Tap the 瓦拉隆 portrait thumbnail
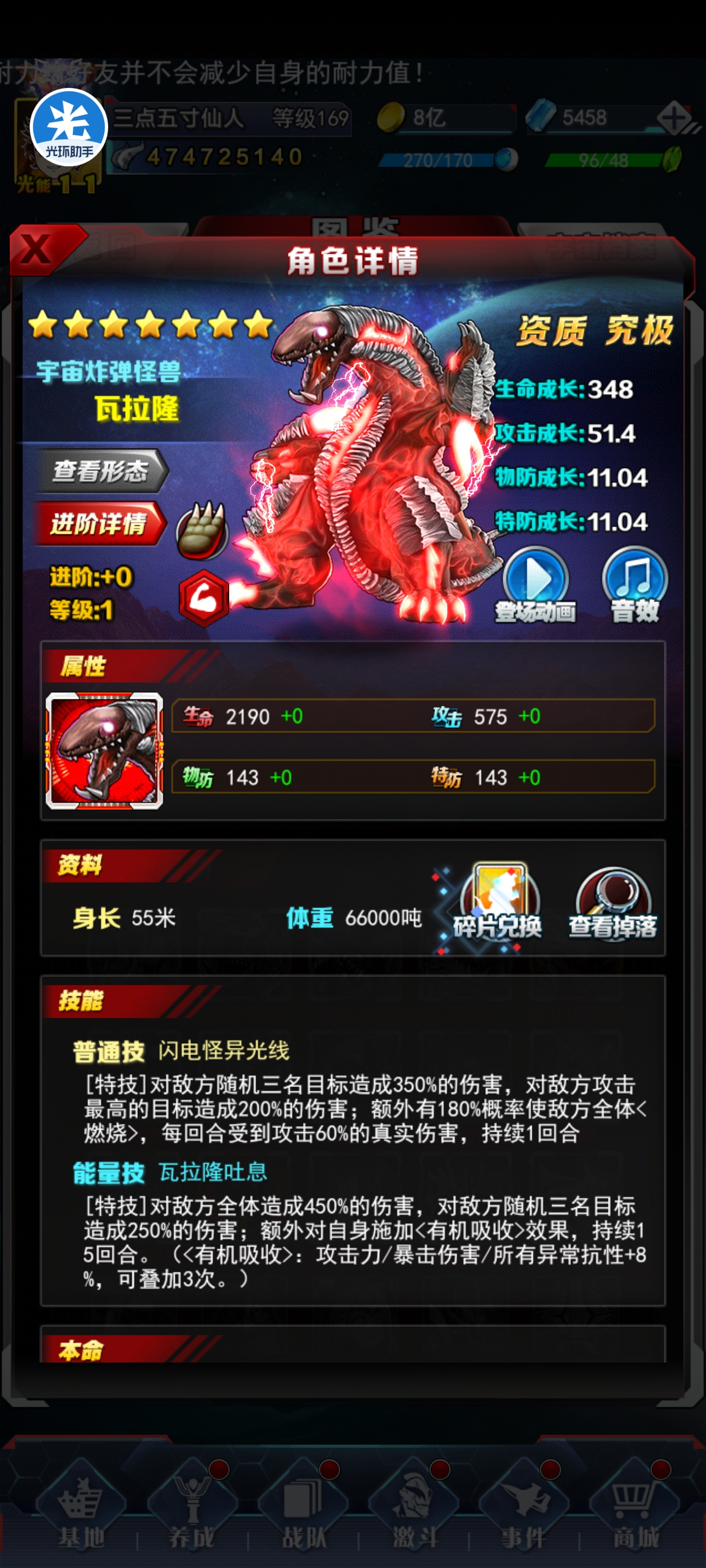This screenshot has height=1568, width=706. click(104, 750)
